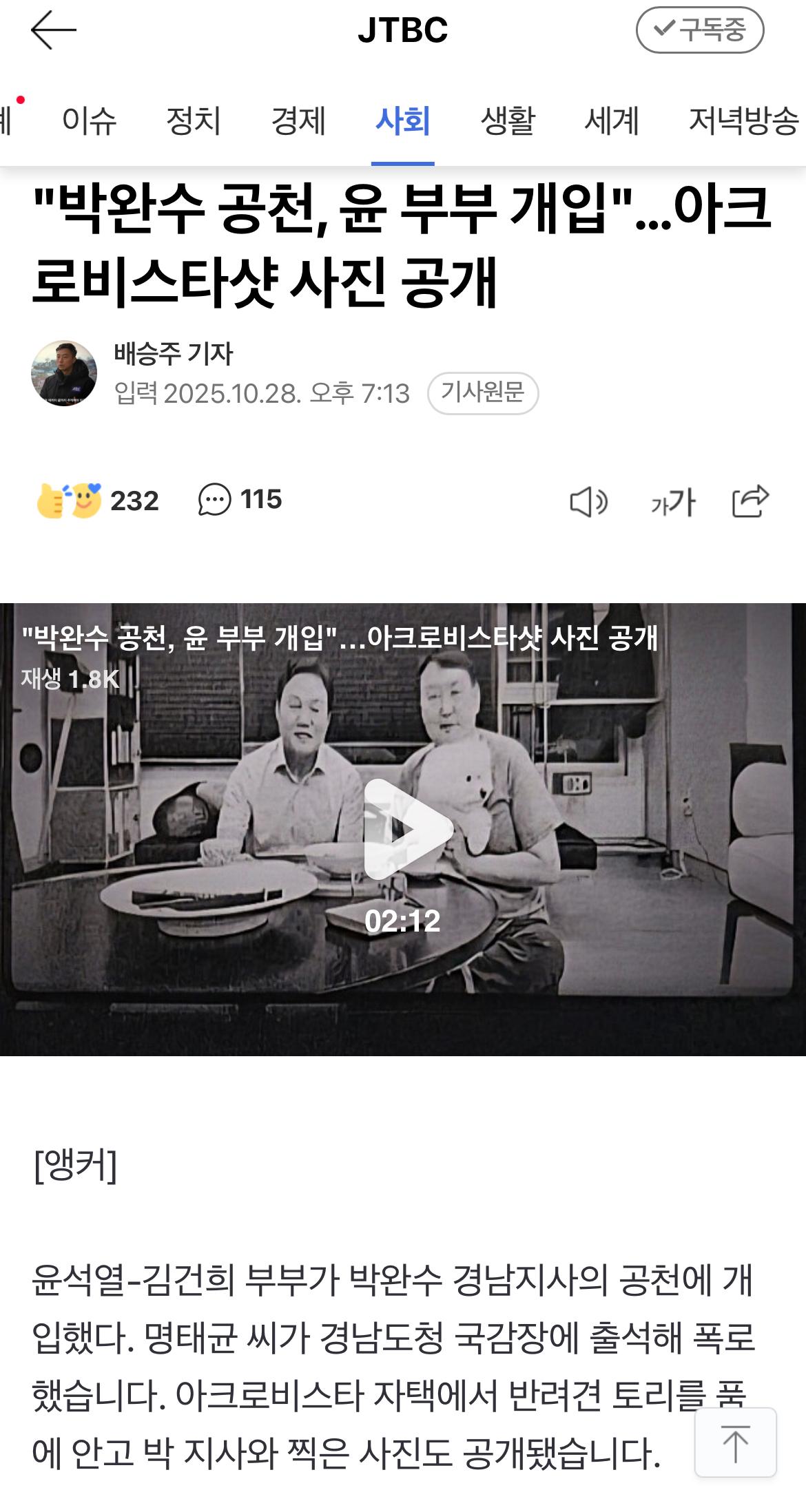
Task: Open reporter 배승주's profile photo
Action: 64,372
